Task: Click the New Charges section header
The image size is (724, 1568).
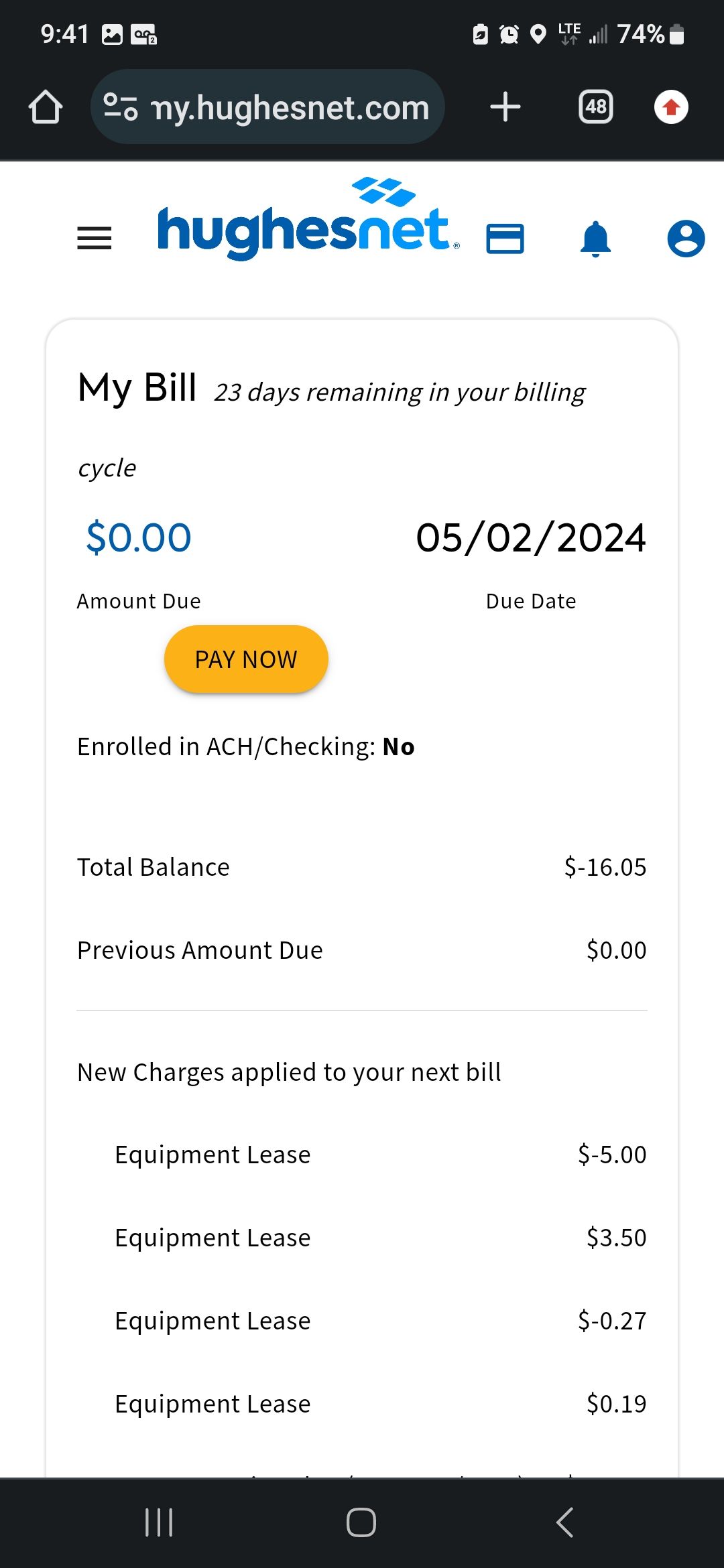Action: pos(288,1071)
